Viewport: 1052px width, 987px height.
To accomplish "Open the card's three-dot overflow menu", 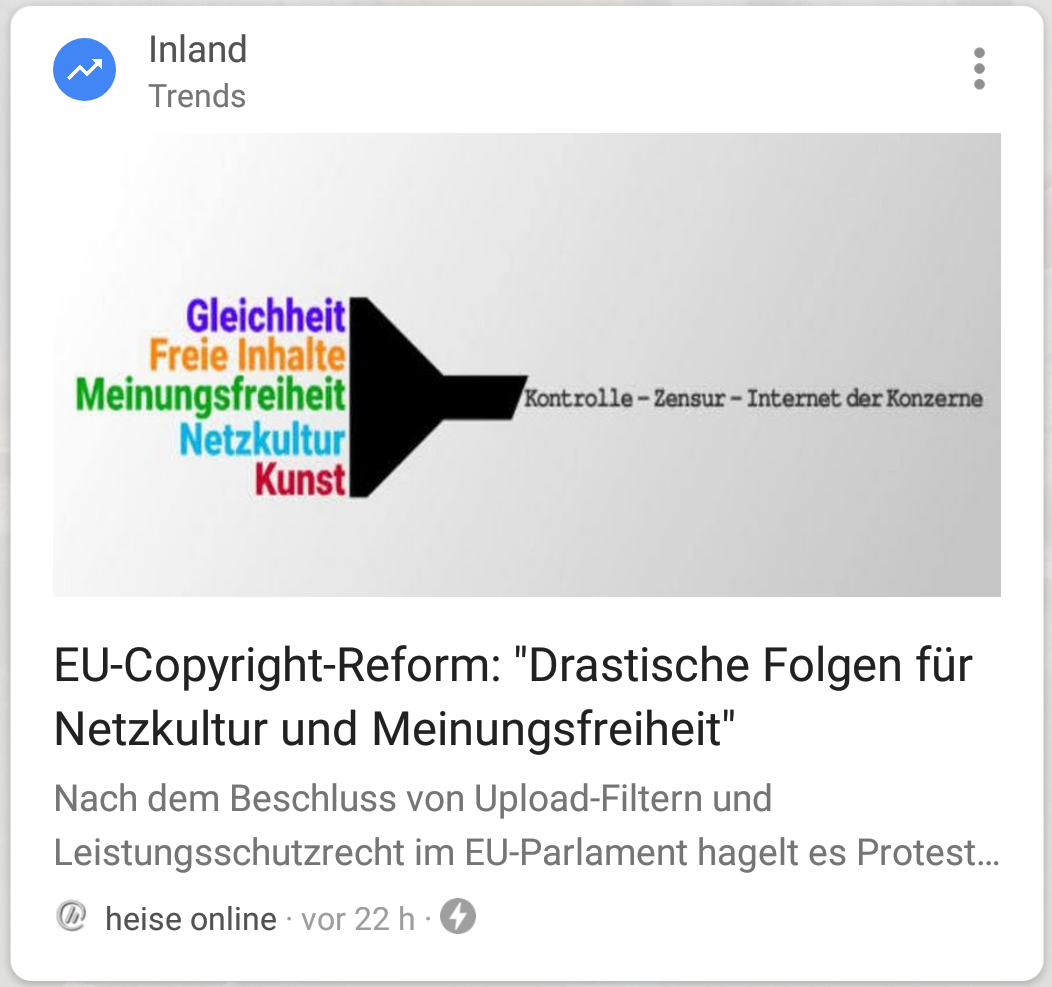I will [979, 68].
